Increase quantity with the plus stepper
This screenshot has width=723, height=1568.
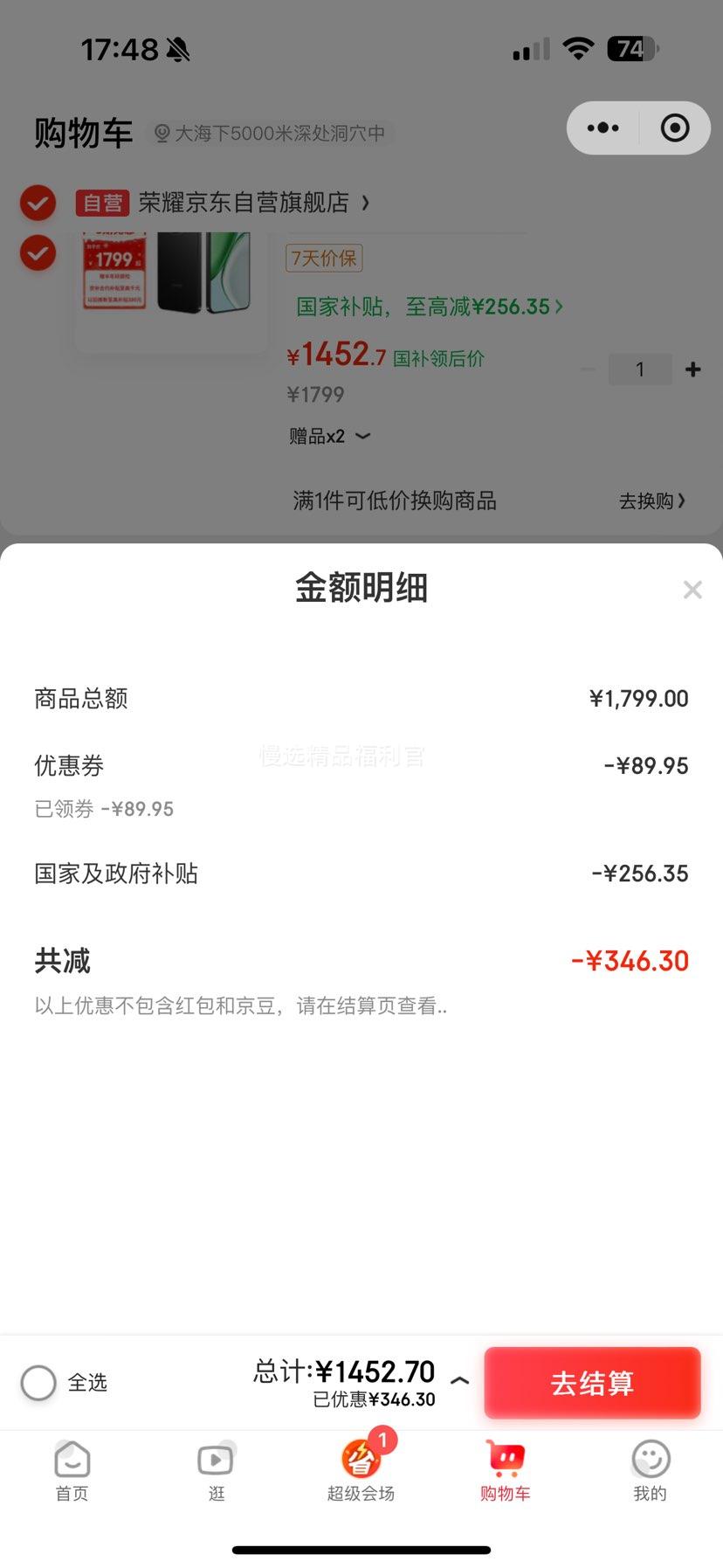(x=692, y=369)
